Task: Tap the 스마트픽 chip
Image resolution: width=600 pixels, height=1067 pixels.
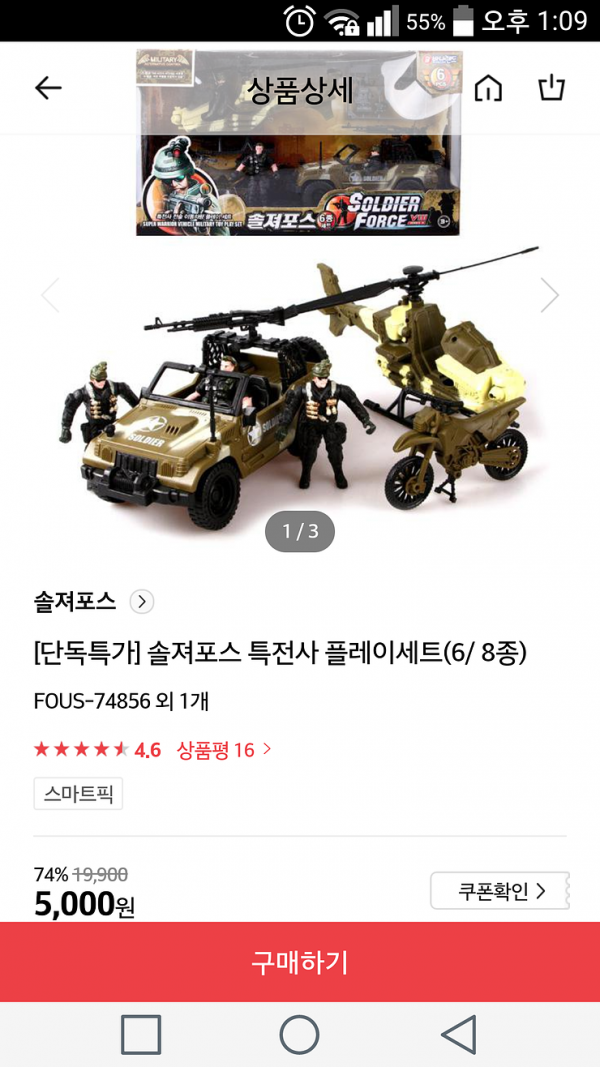Action: pos(78,794)
